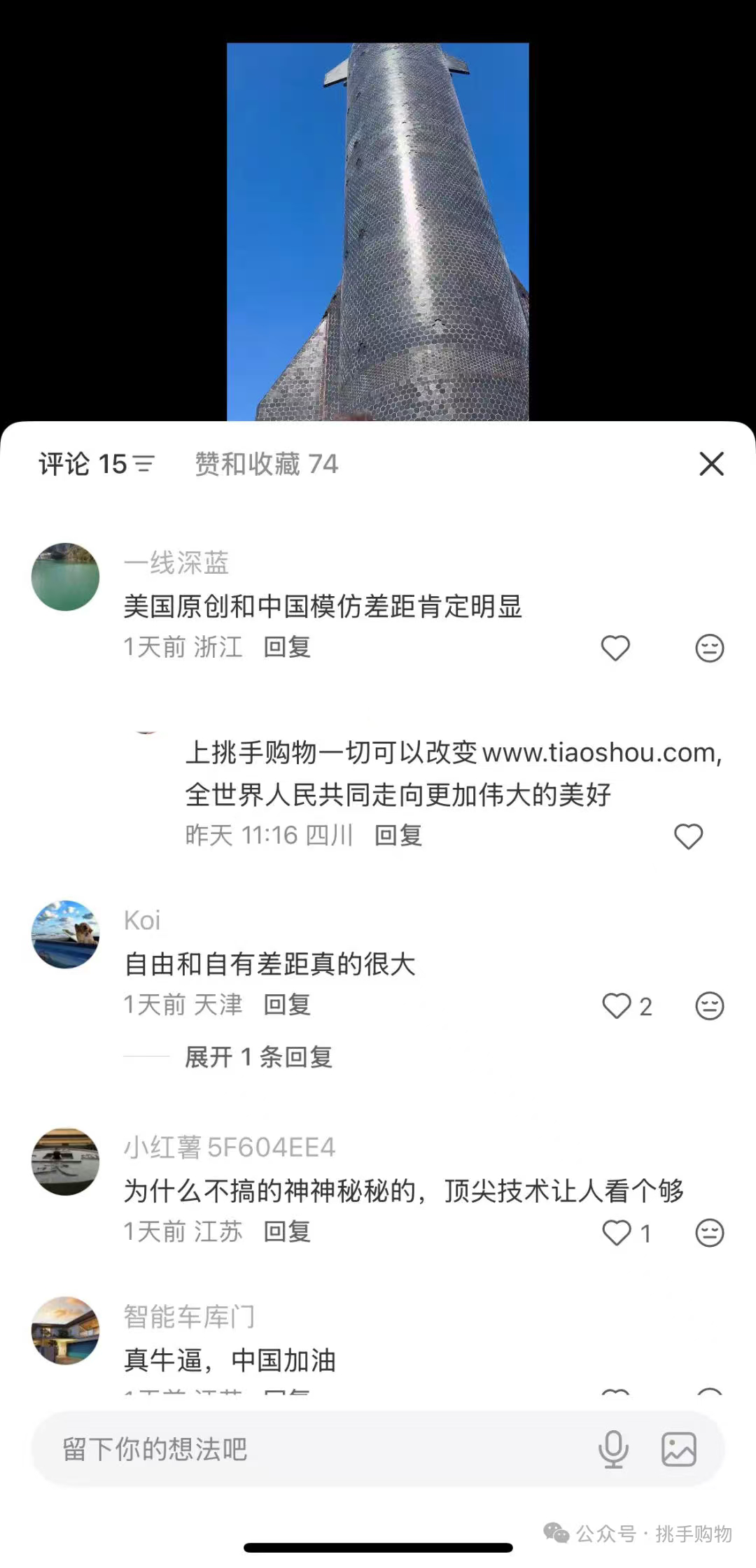
Task: Like 小红薯's comment with 1 like
Action: pos(617,1233)
